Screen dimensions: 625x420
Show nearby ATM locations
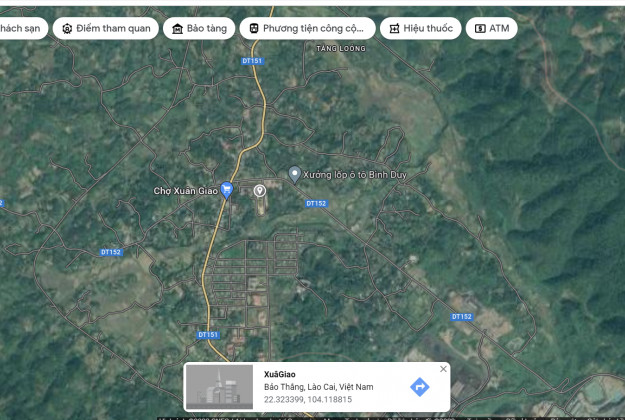tap(491, 28)
